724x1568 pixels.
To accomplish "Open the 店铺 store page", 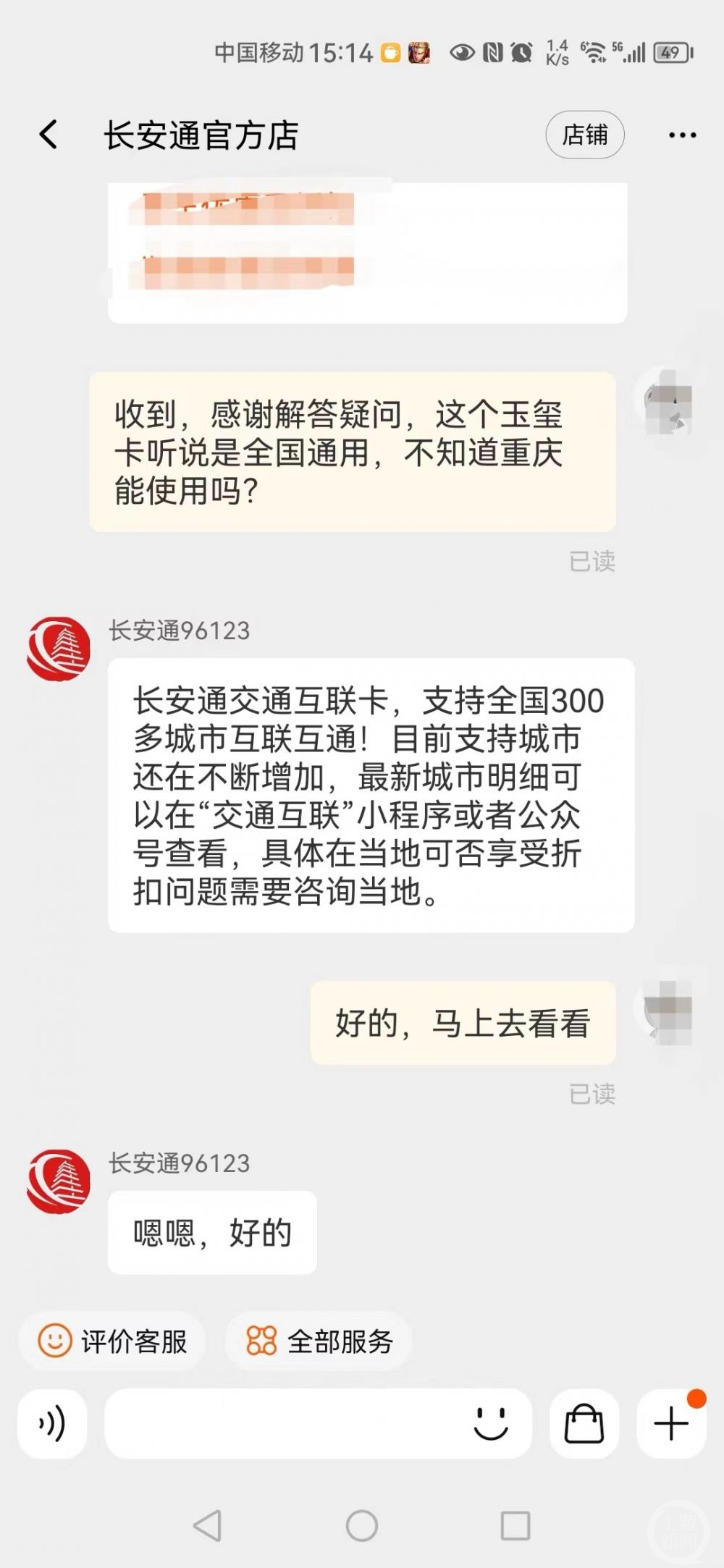I will [584, 135].
